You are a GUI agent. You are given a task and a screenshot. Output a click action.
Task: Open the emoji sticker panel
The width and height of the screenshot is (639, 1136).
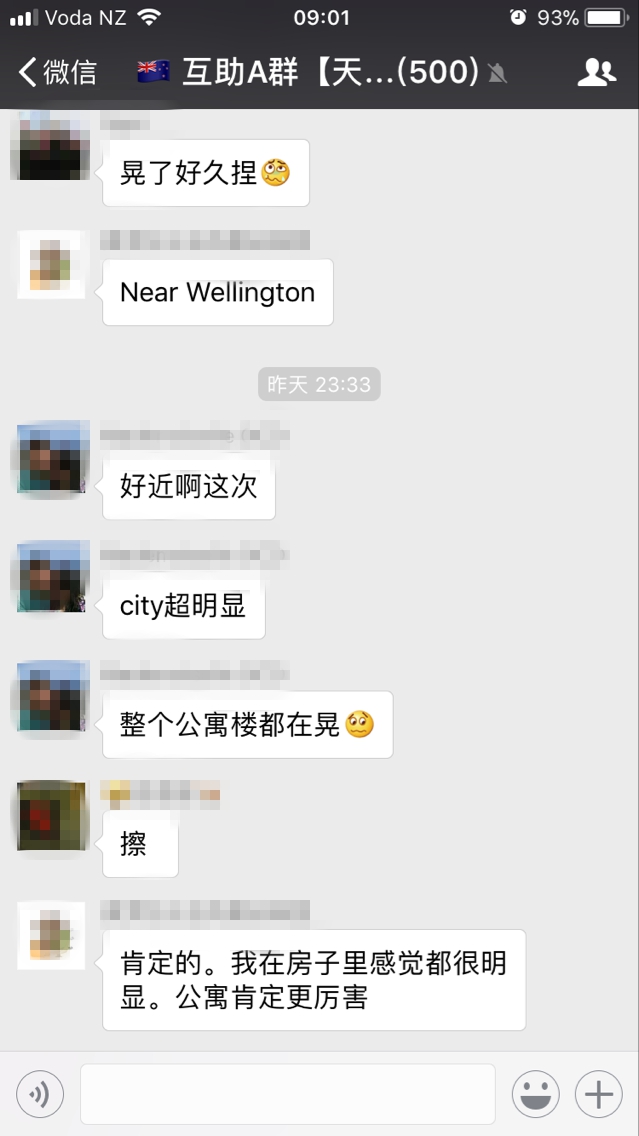(535, 1094)
